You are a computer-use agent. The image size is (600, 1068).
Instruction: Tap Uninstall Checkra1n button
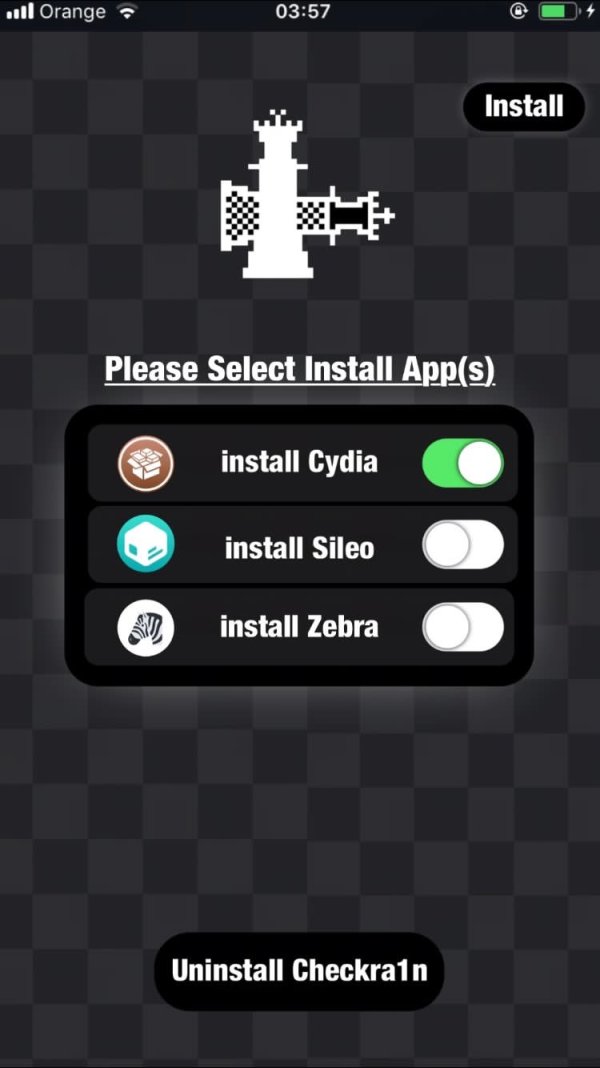299,970
